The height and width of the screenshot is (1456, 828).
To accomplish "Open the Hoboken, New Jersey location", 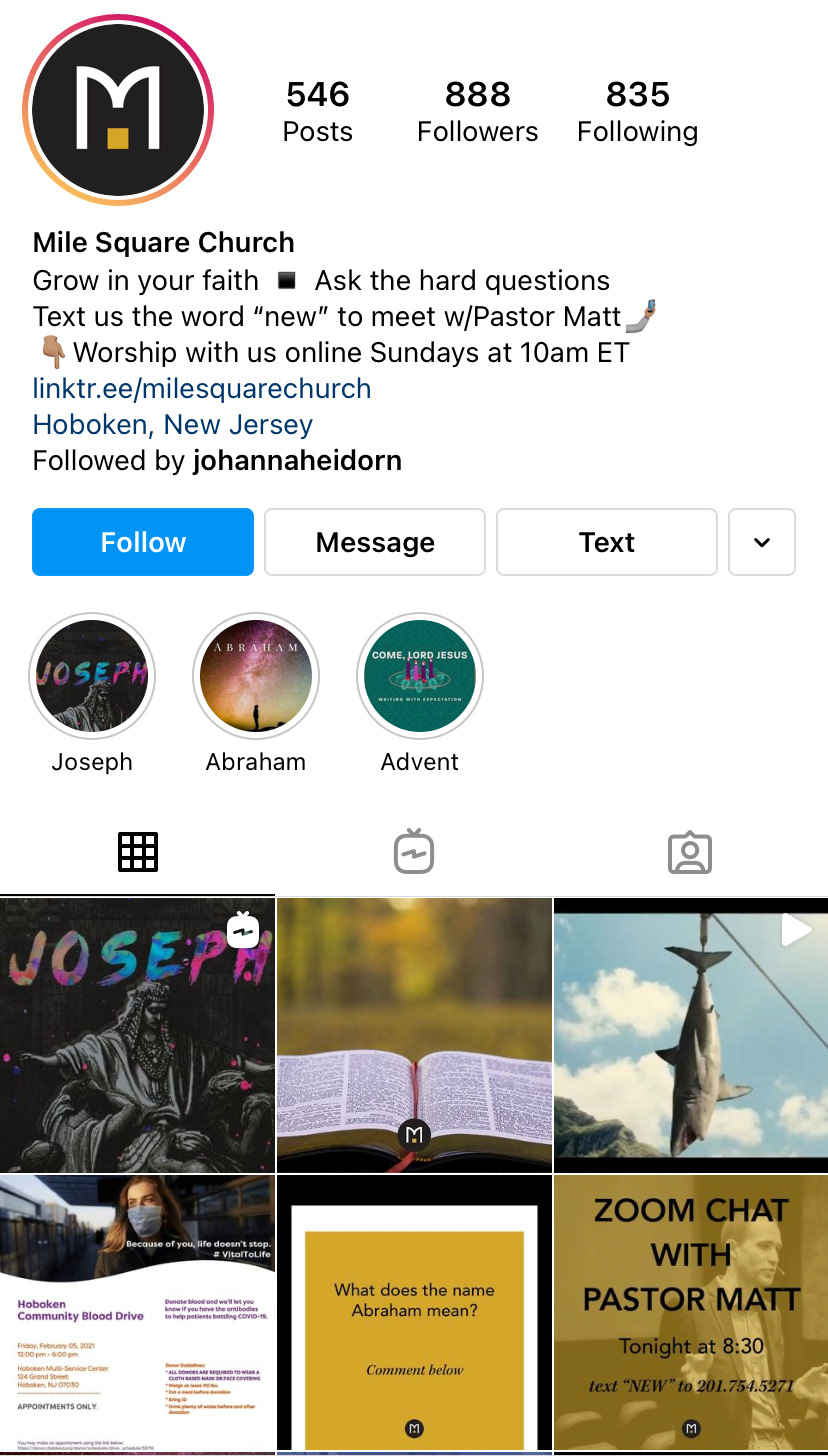I will 173,424.
